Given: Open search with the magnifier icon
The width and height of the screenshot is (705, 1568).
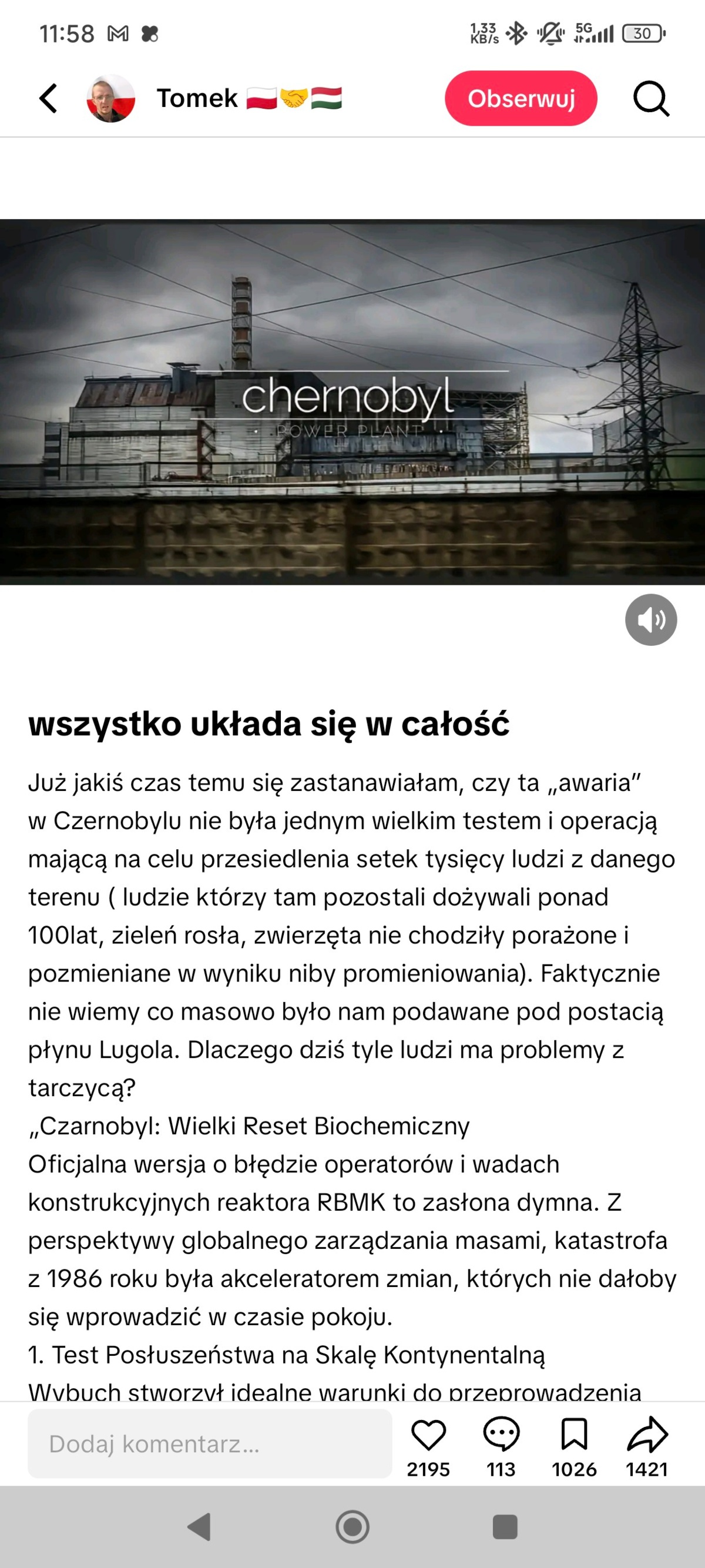Looking at the screenshot, I should pos(651,99).
